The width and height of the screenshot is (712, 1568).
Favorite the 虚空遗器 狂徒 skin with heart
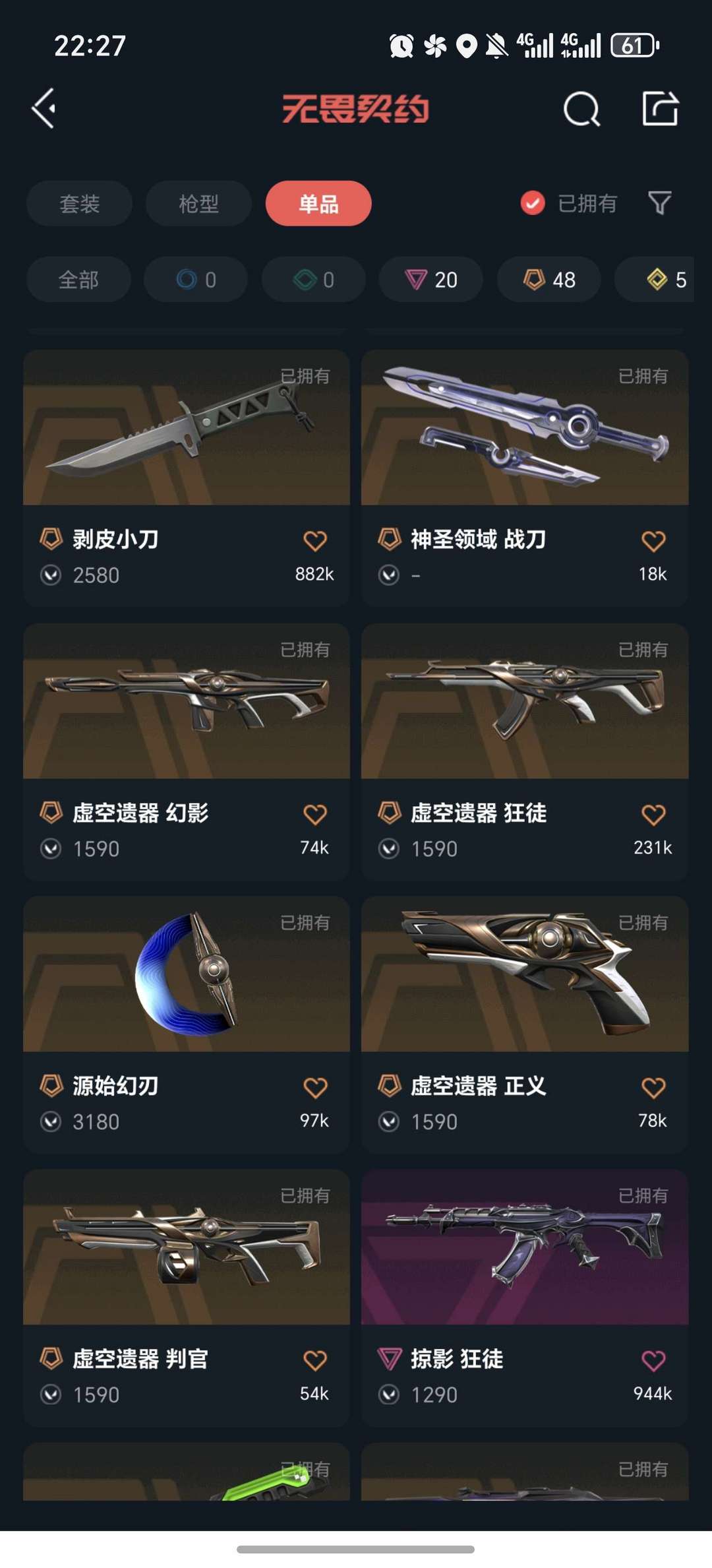[653, 815]
